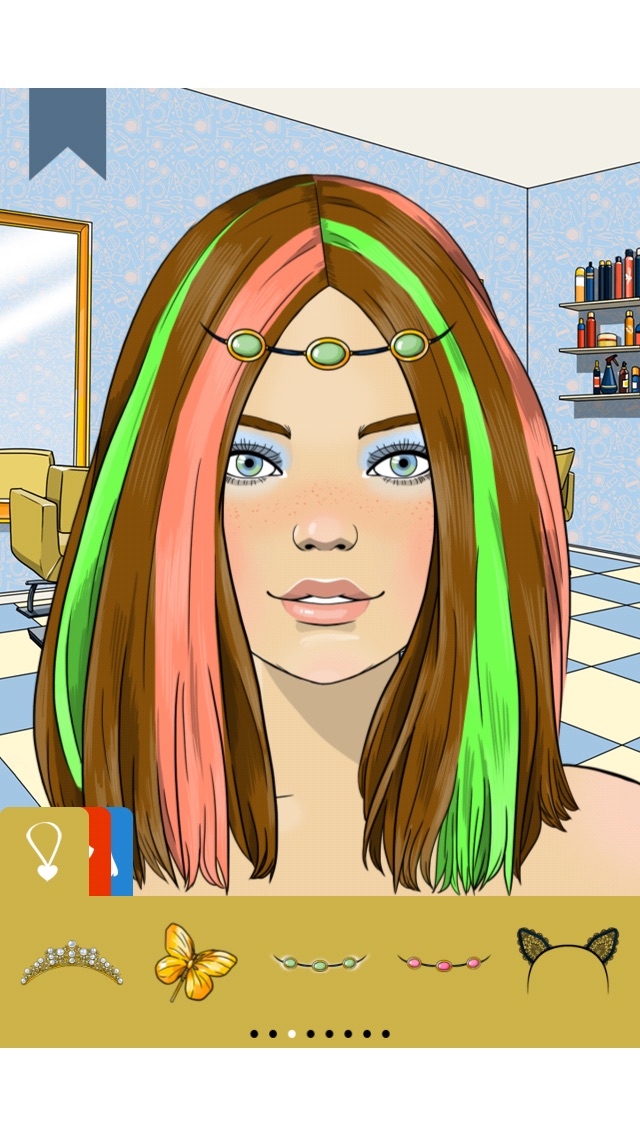Pick the yellow butterfly hair clip
The height and width of the screenshot is (1136, 640).
pyautogui.click(x=194, y=961)
